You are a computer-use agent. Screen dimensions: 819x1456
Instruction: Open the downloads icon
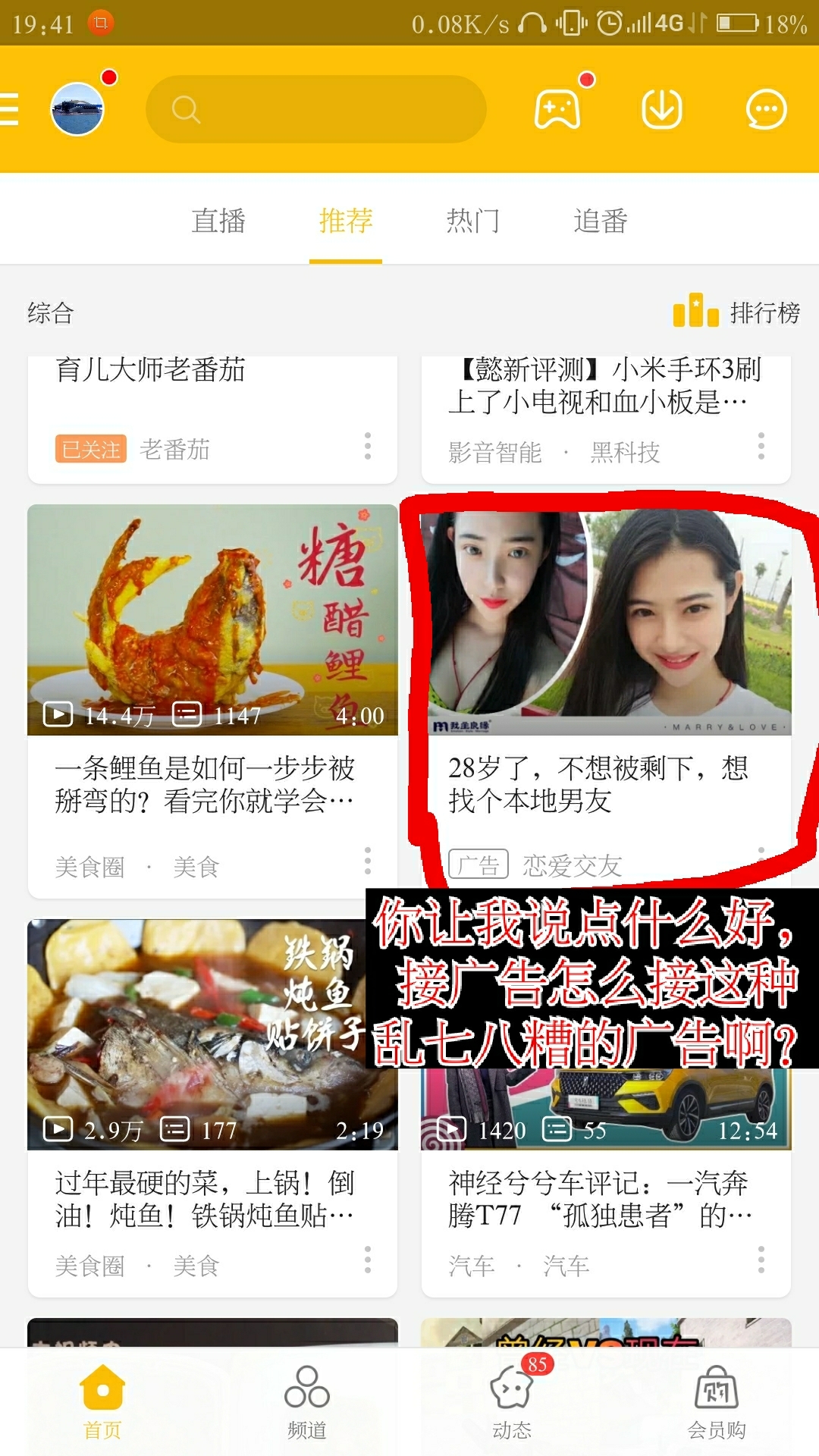[661, 109]
